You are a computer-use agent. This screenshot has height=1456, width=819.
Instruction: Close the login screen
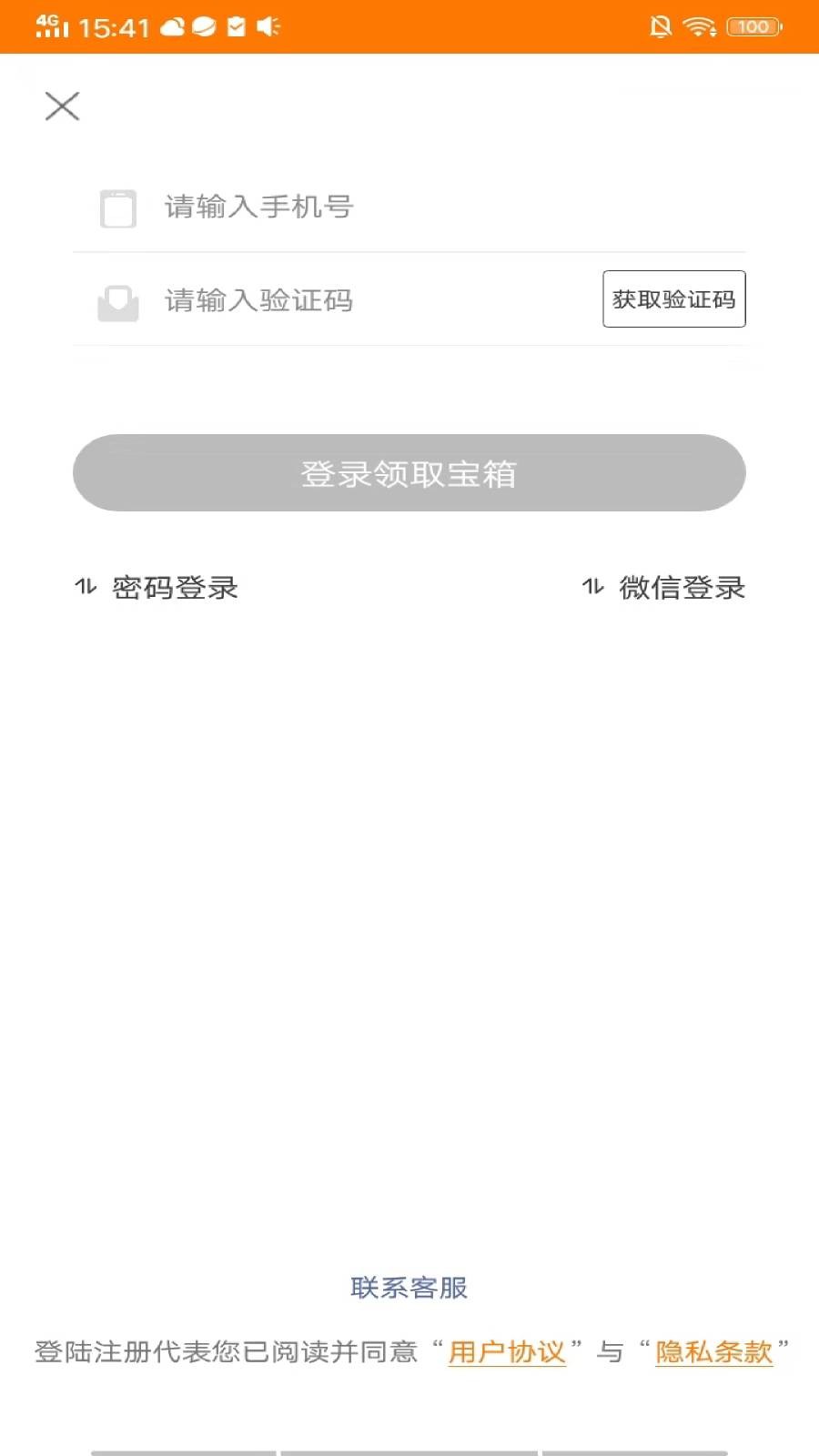[x=62, y=106]
